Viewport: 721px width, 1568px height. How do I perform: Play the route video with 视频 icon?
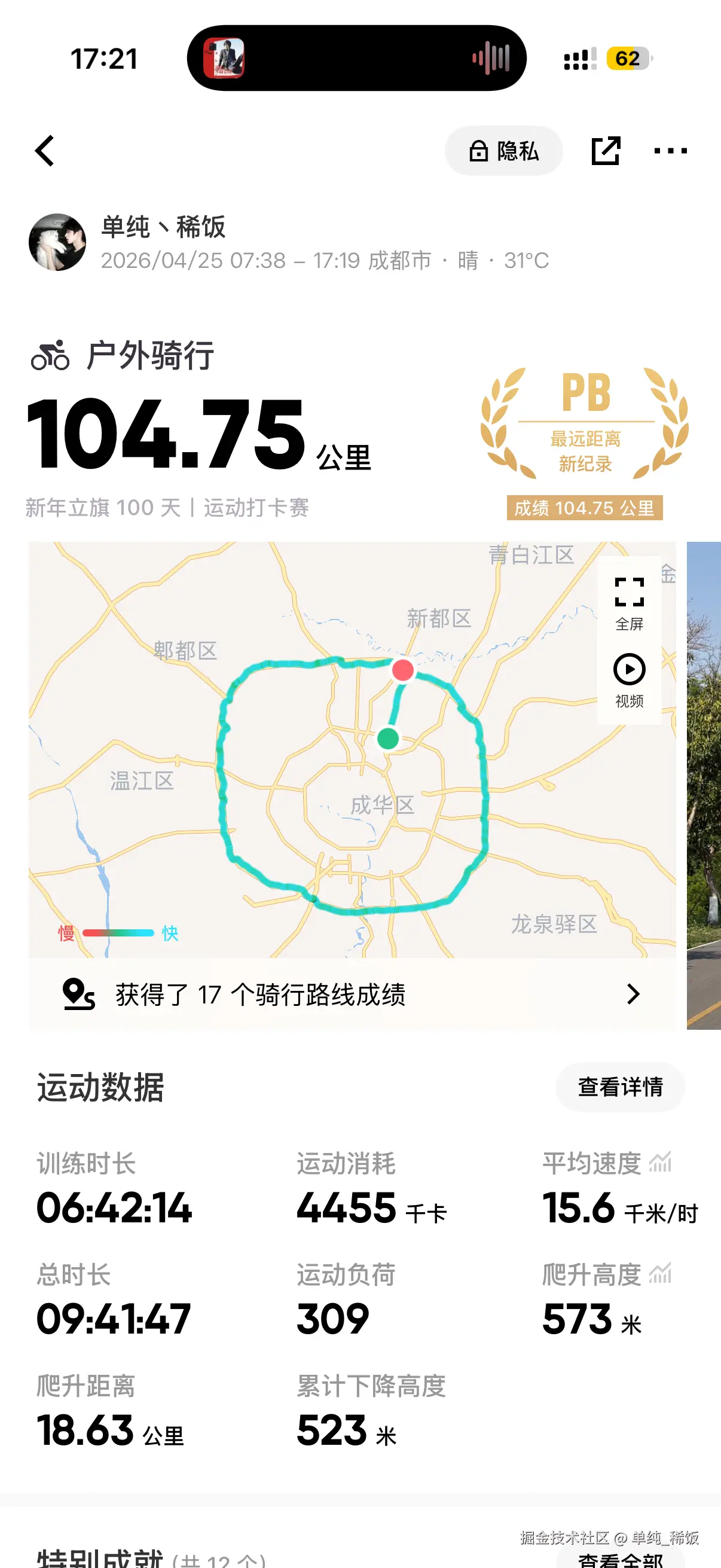(x=630, y=670)
